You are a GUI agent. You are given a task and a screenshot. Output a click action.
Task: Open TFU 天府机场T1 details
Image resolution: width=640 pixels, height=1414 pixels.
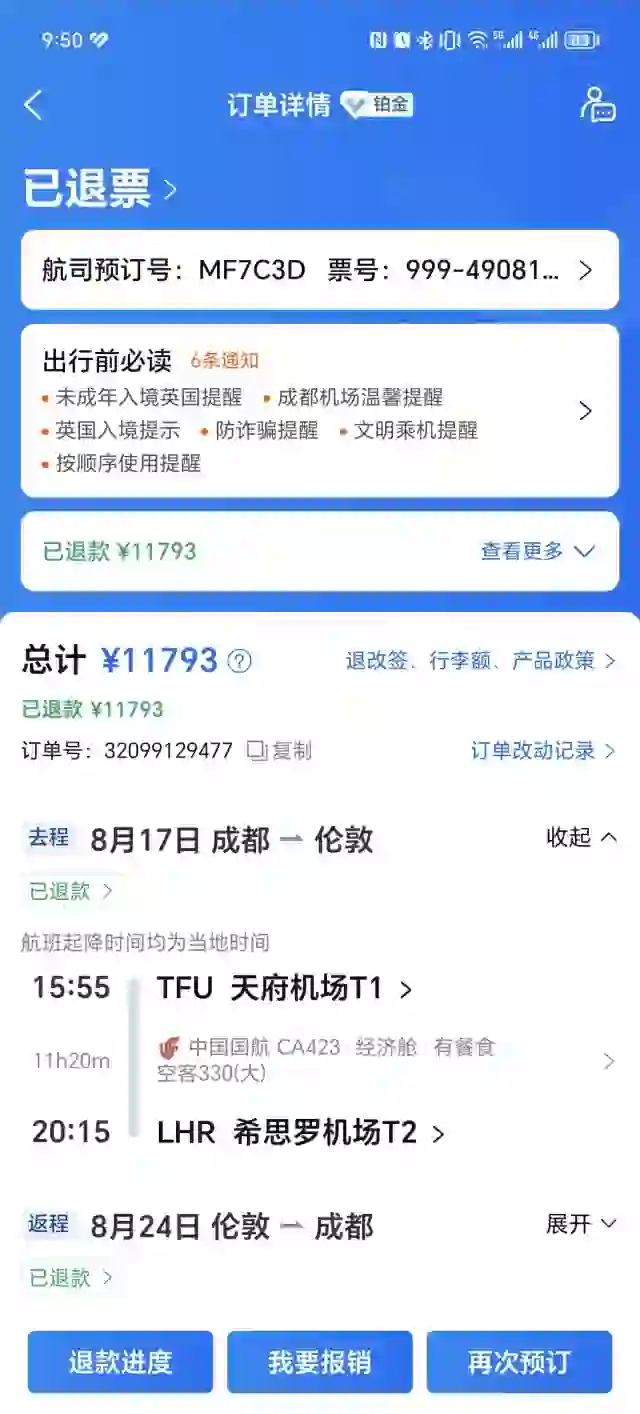click(285, 989)
